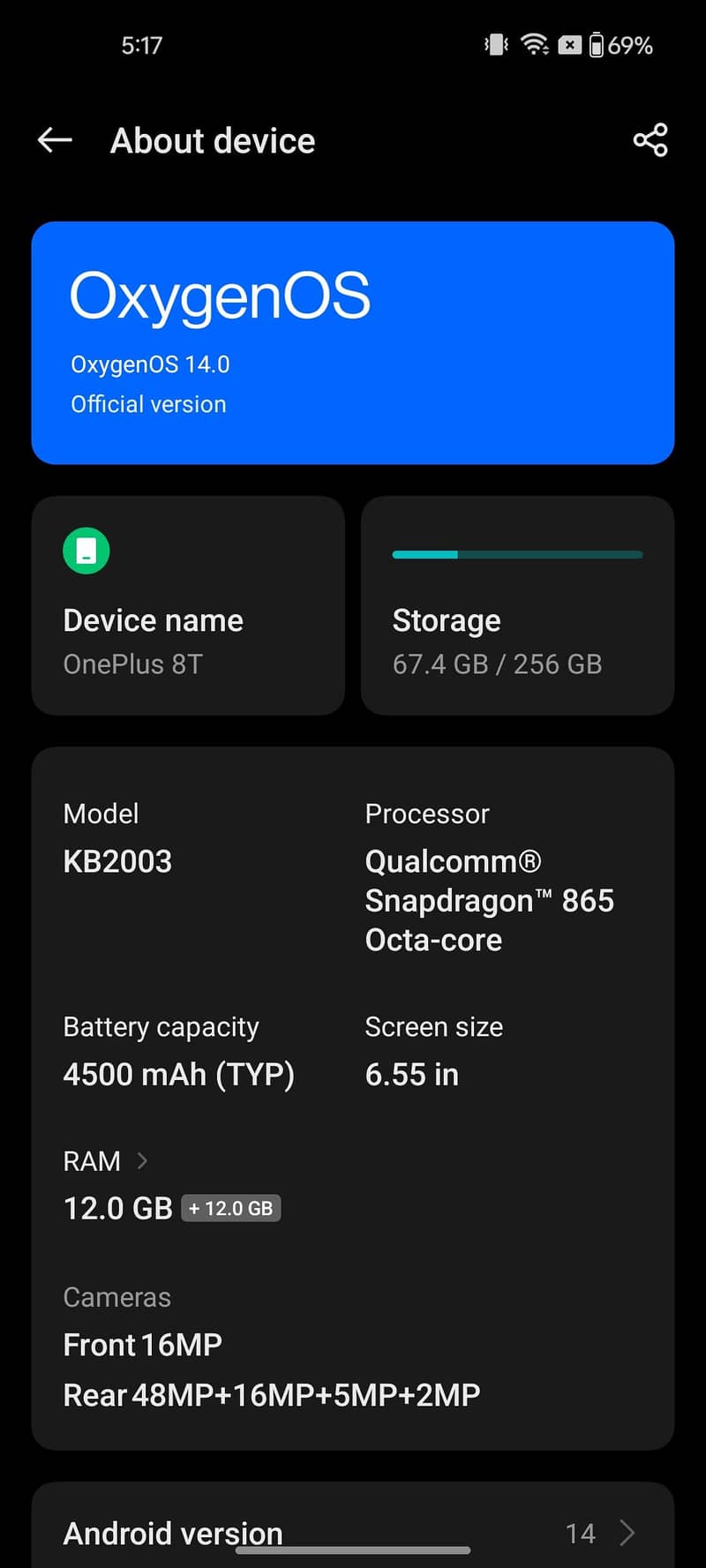Select the green device icon above Device name
This screenshot has height=1568, width=706.
click(x=86, y=550)
